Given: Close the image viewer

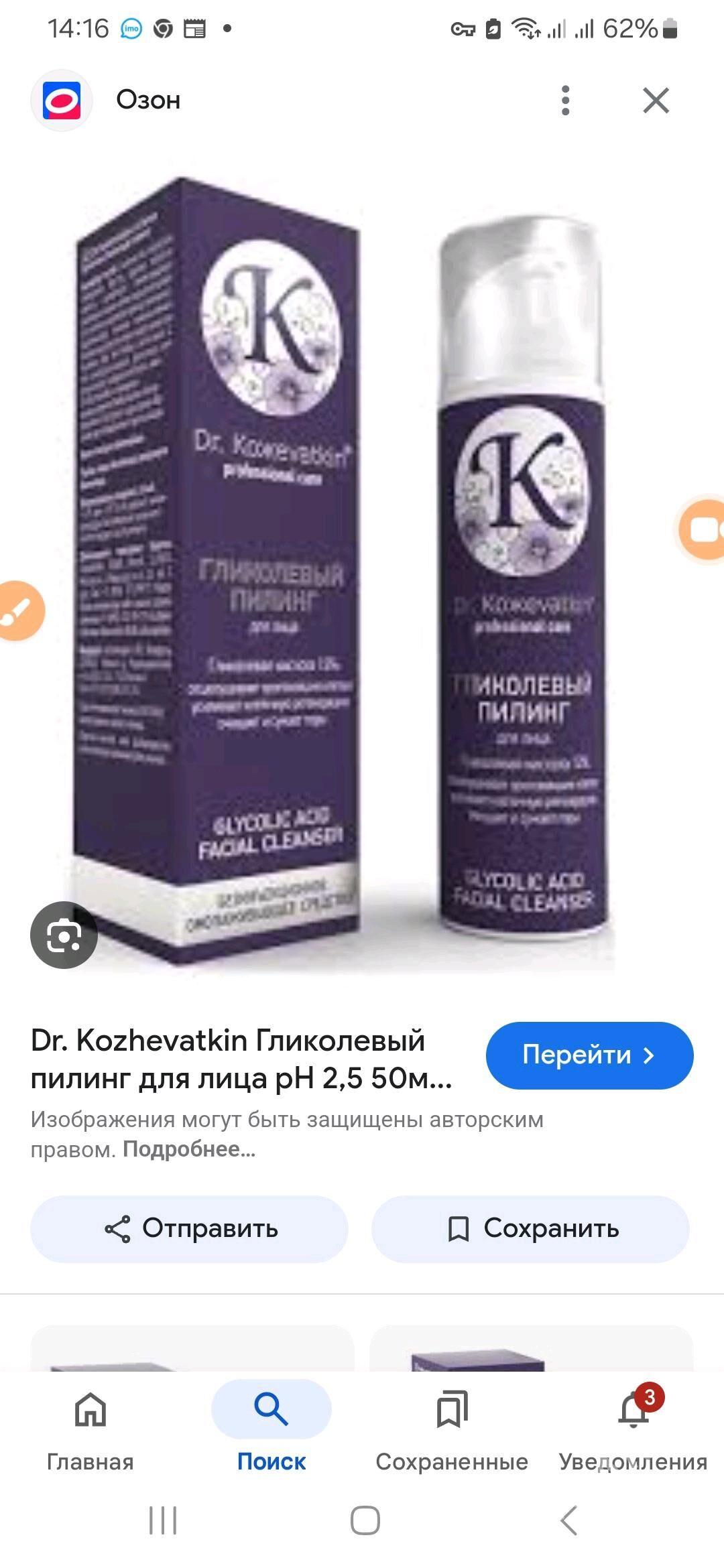Looking at the screenshot, I should click(x=656, y=101).
